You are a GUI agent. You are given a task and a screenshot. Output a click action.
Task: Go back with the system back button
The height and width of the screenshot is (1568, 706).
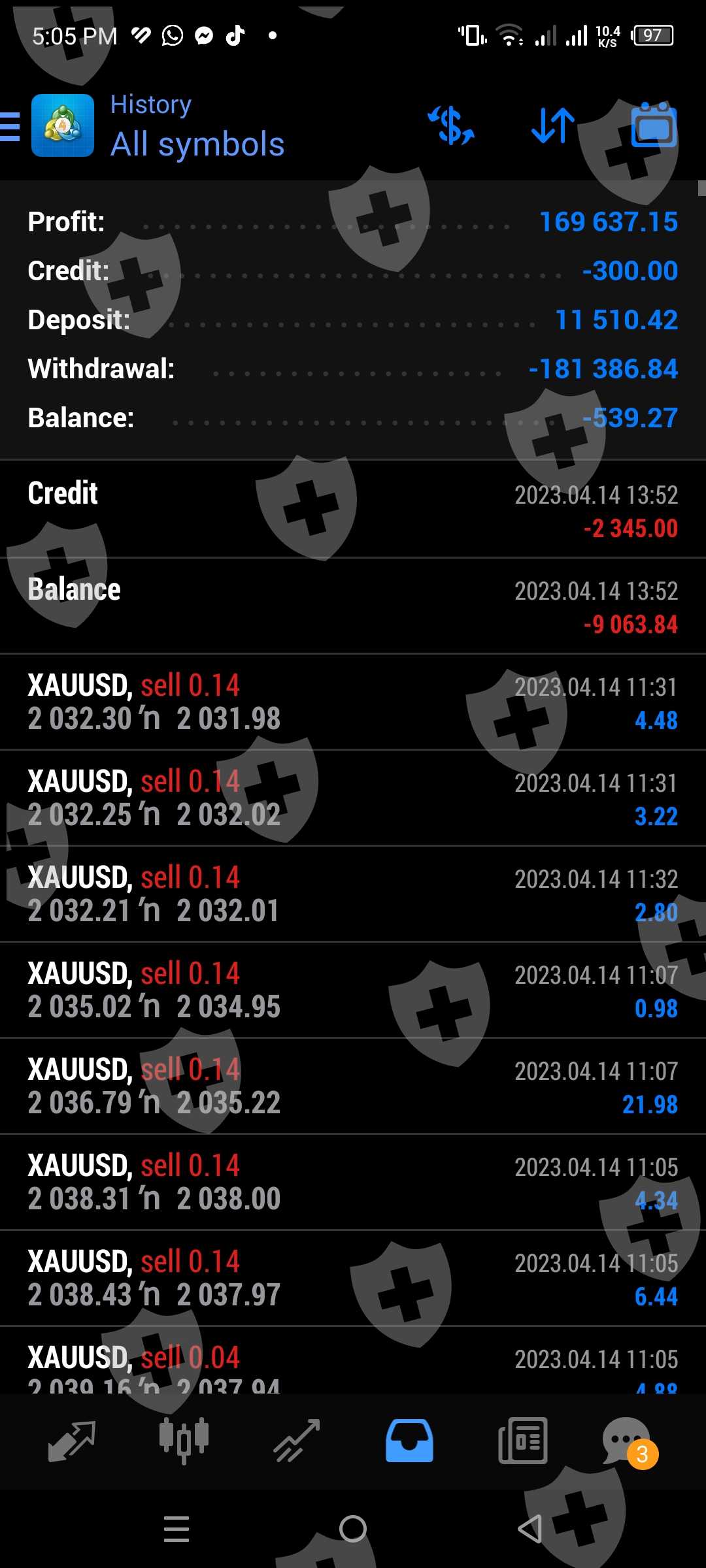(x=529, y=1529)
